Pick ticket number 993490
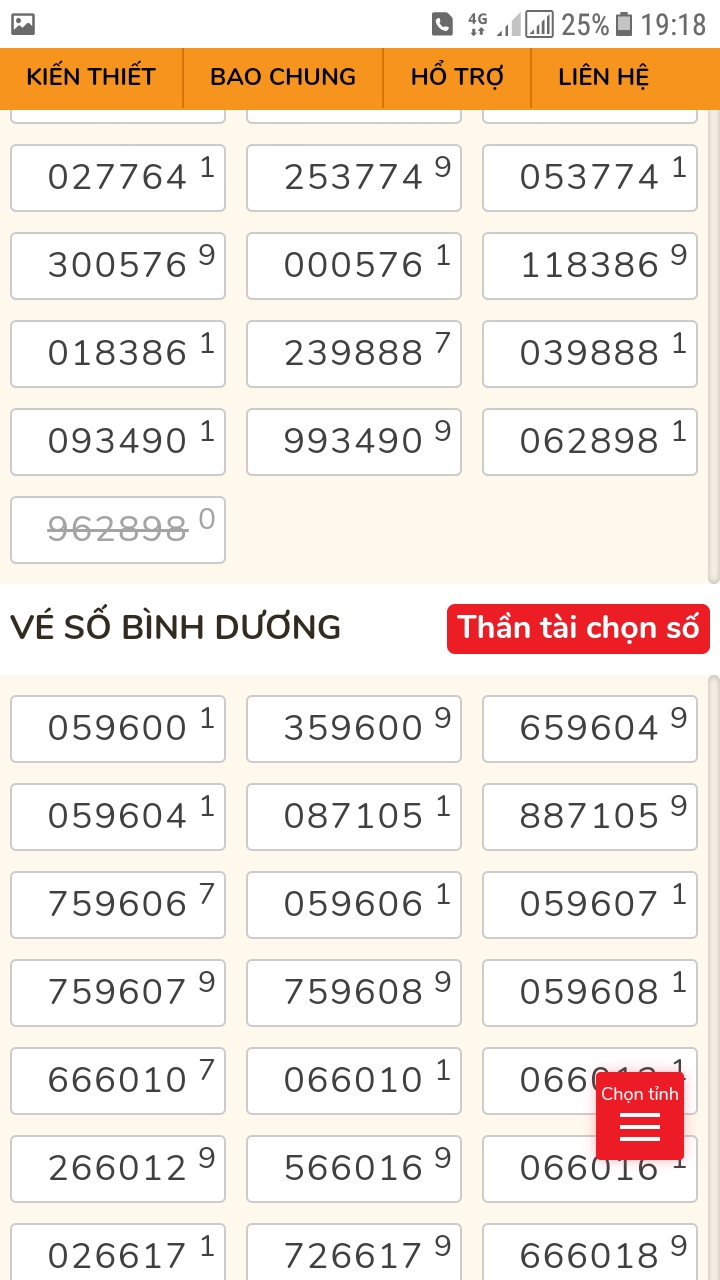 click(x=354, y=442)
